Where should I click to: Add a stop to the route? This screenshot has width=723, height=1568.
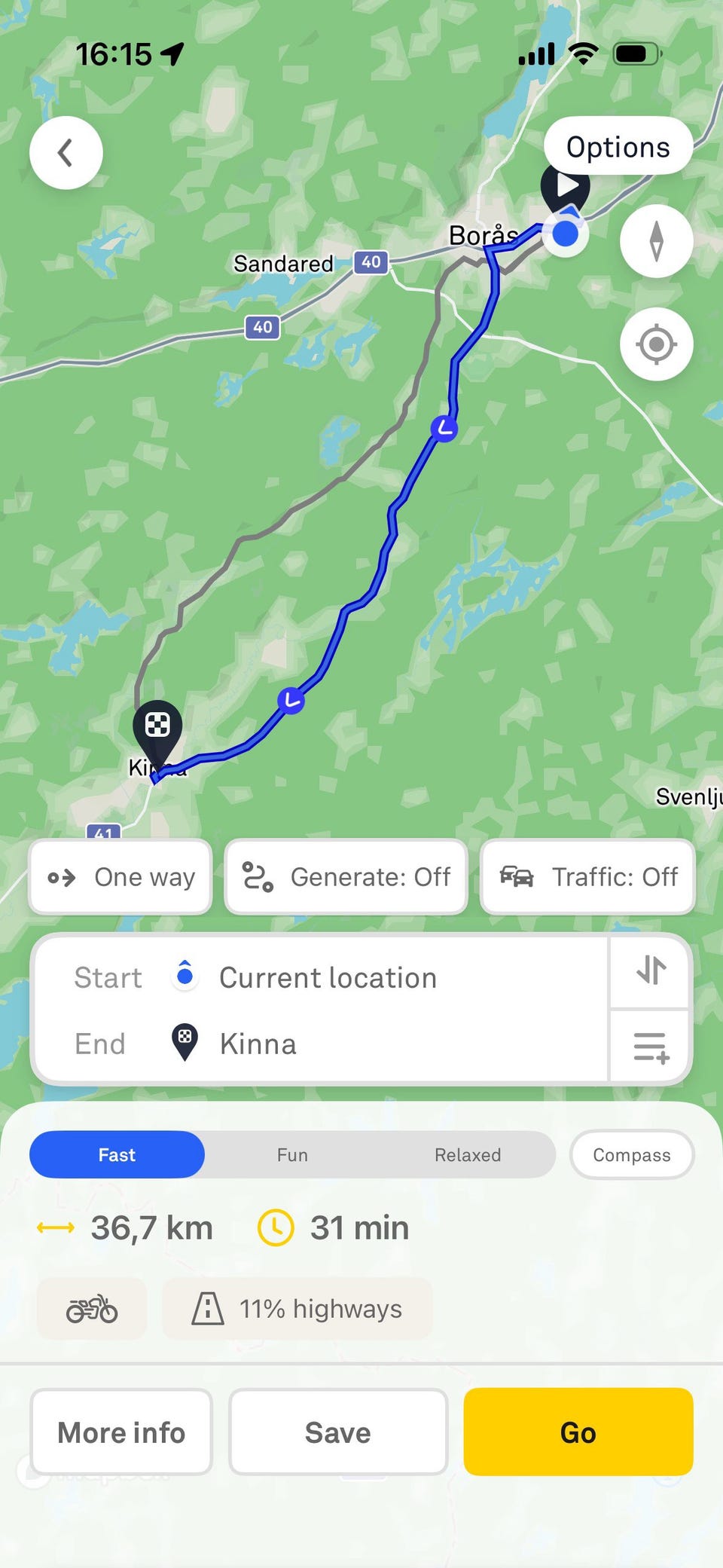pos(651,1047)
